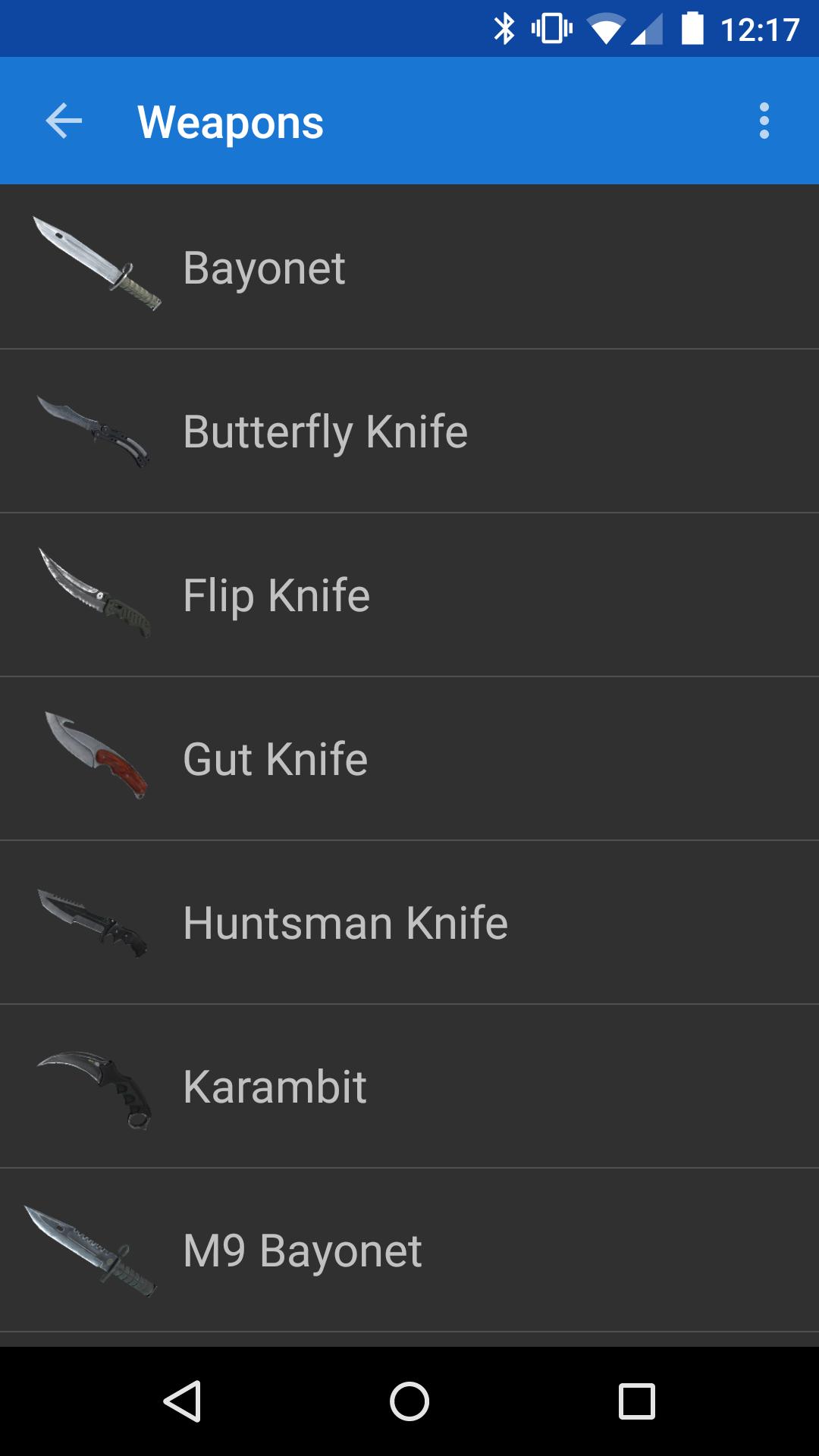819x1456 pixels.
Task: Open the Karambit list item
Action: coord(409,1086)
